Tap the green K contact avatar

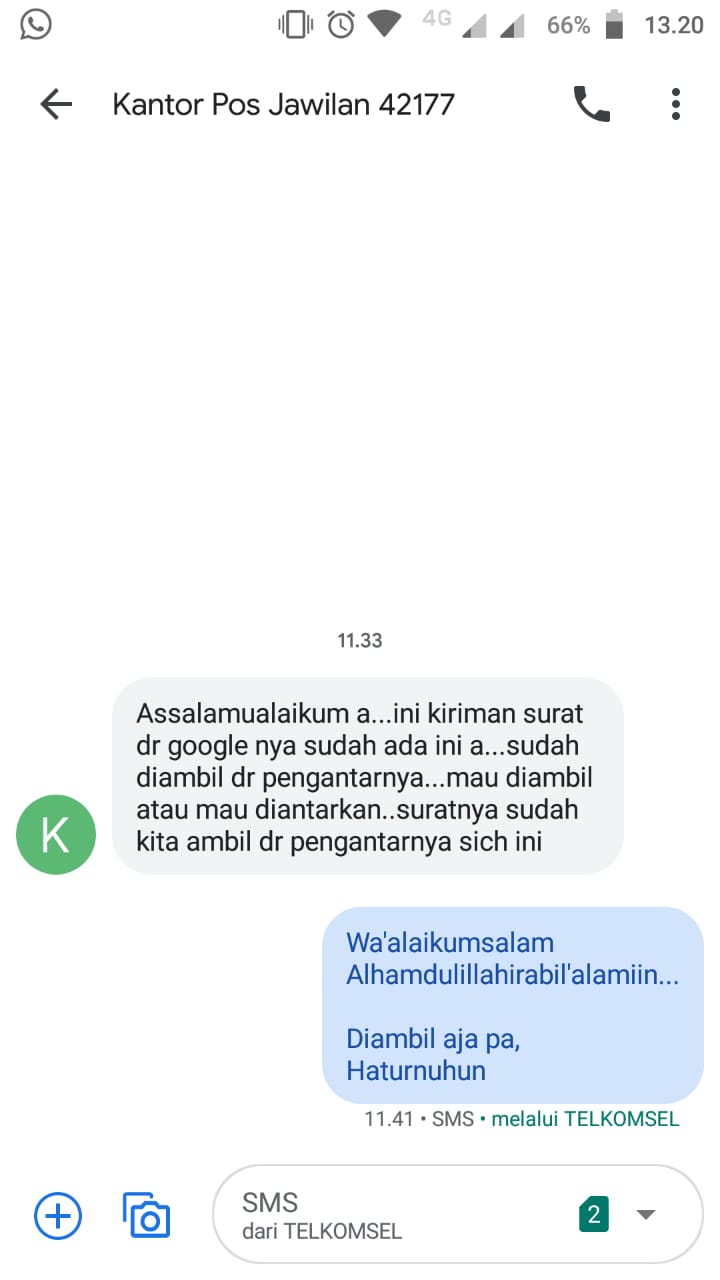[56, 834]
